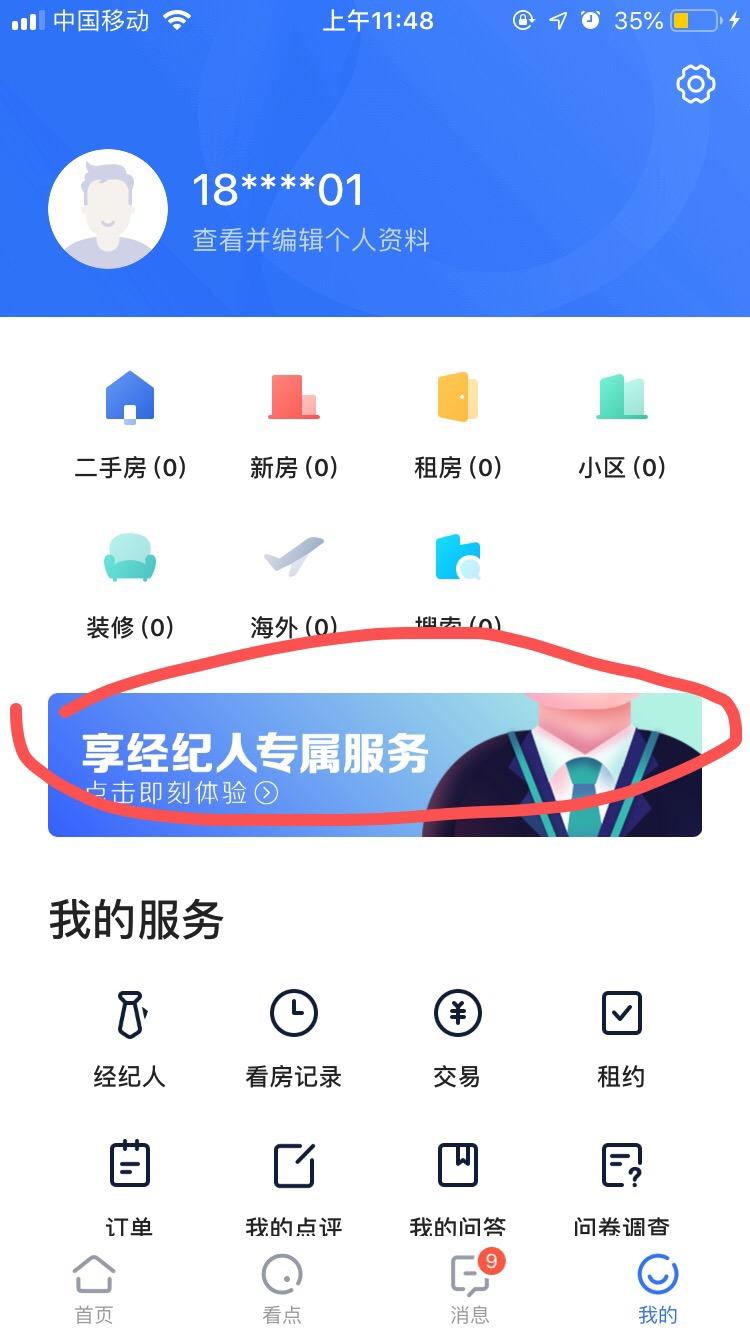Open 我的点评 reviews
750x1334 pixels.
294,1185
